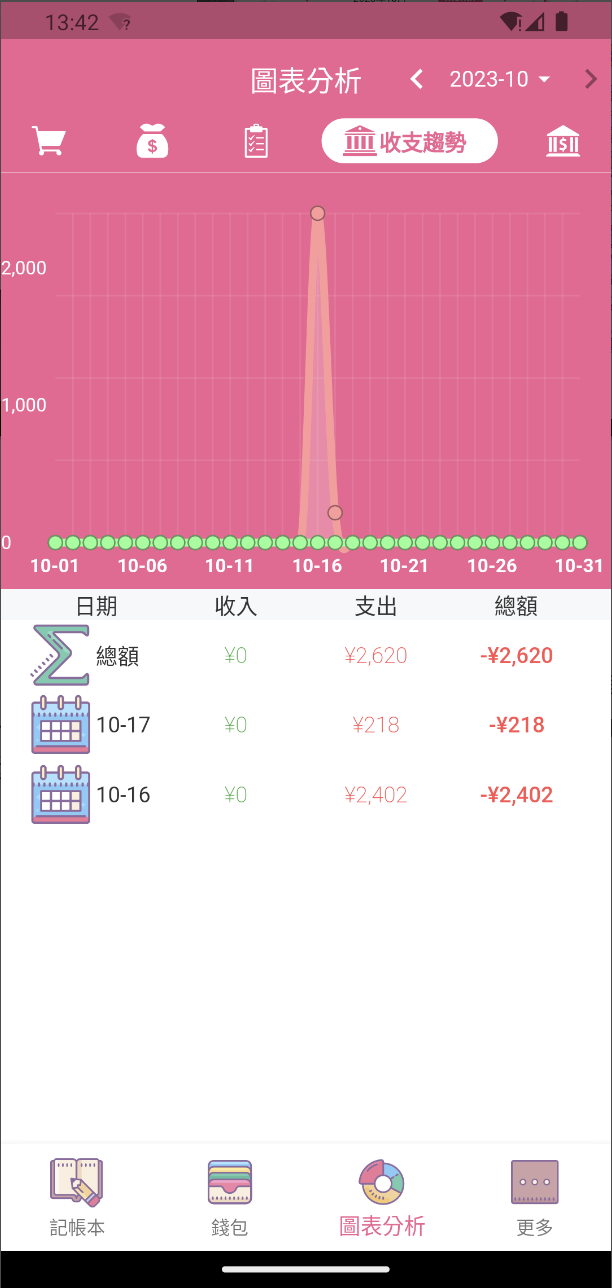Go to the previous month
The height and width of the screenshot is (1288, 612).
tap(417, 80)
